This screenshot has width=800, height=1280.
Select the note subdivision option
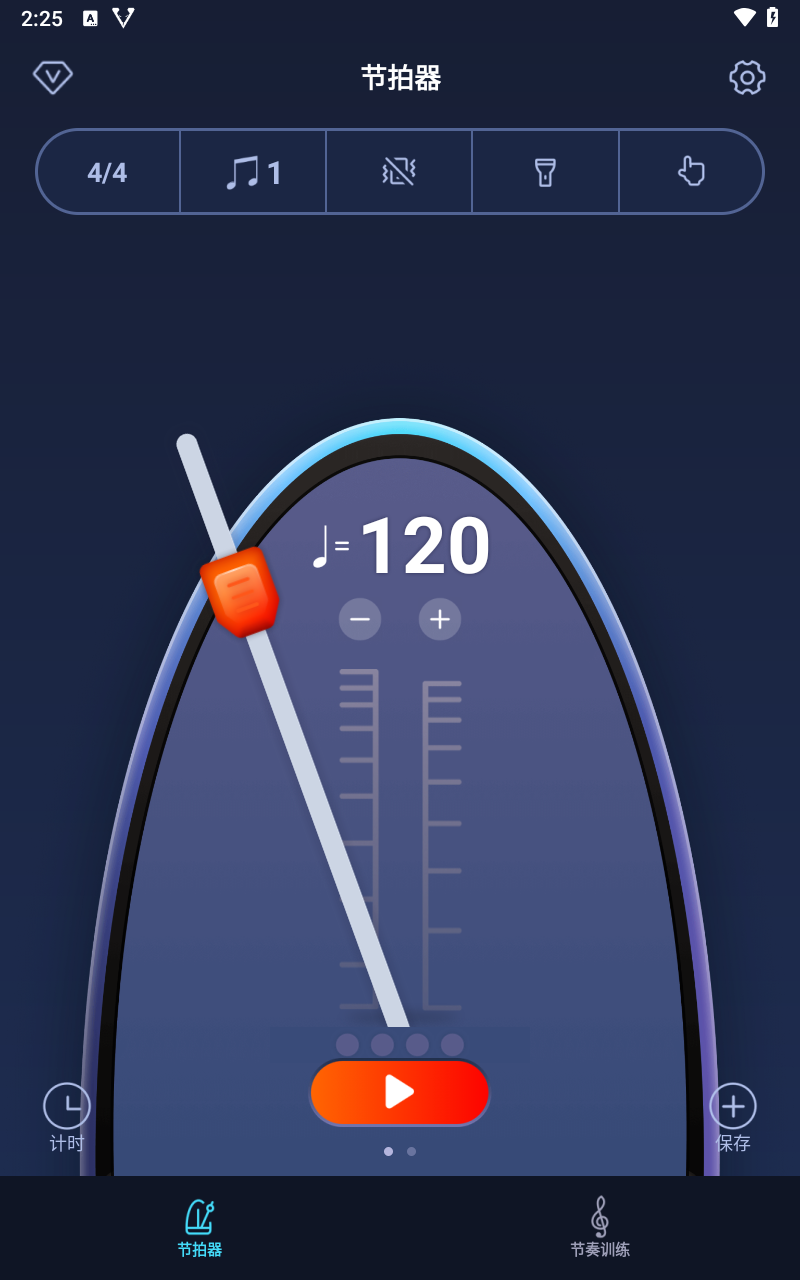253,172
